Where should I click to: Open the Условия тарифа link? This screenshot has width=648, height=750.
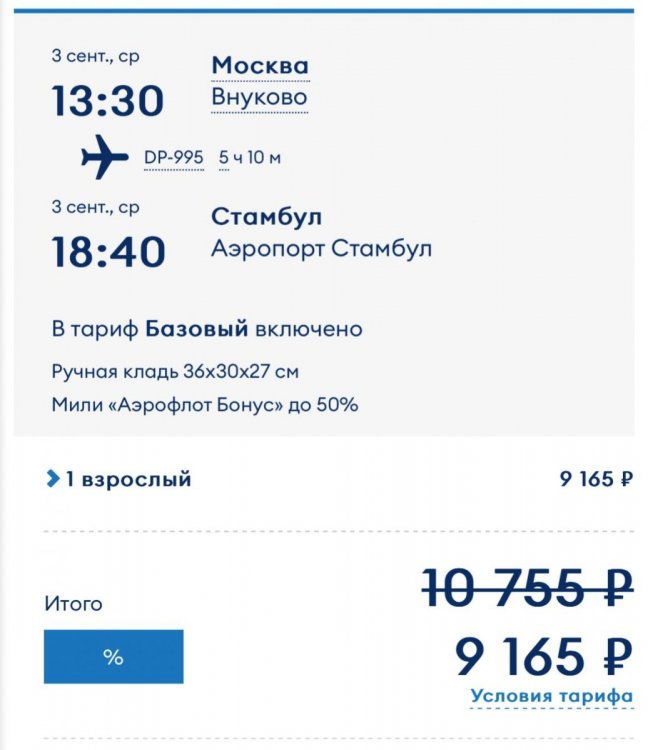click(x=552, y=696)
